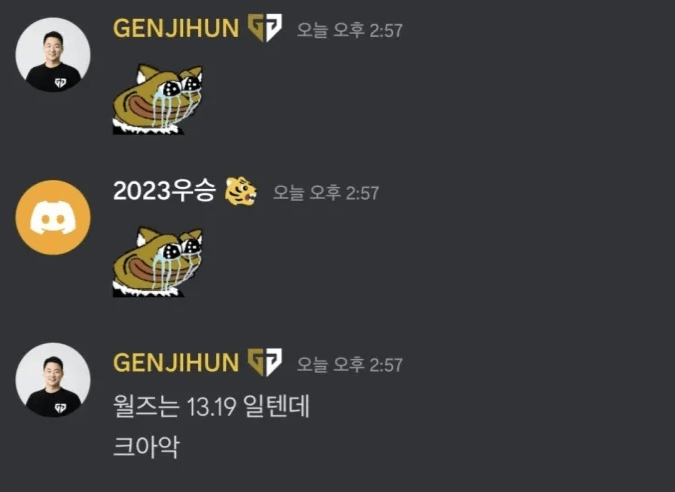The width and height of the screenshot is (675, 492).
Task: Tap the 2023우승 username
Action: [164, 191]
